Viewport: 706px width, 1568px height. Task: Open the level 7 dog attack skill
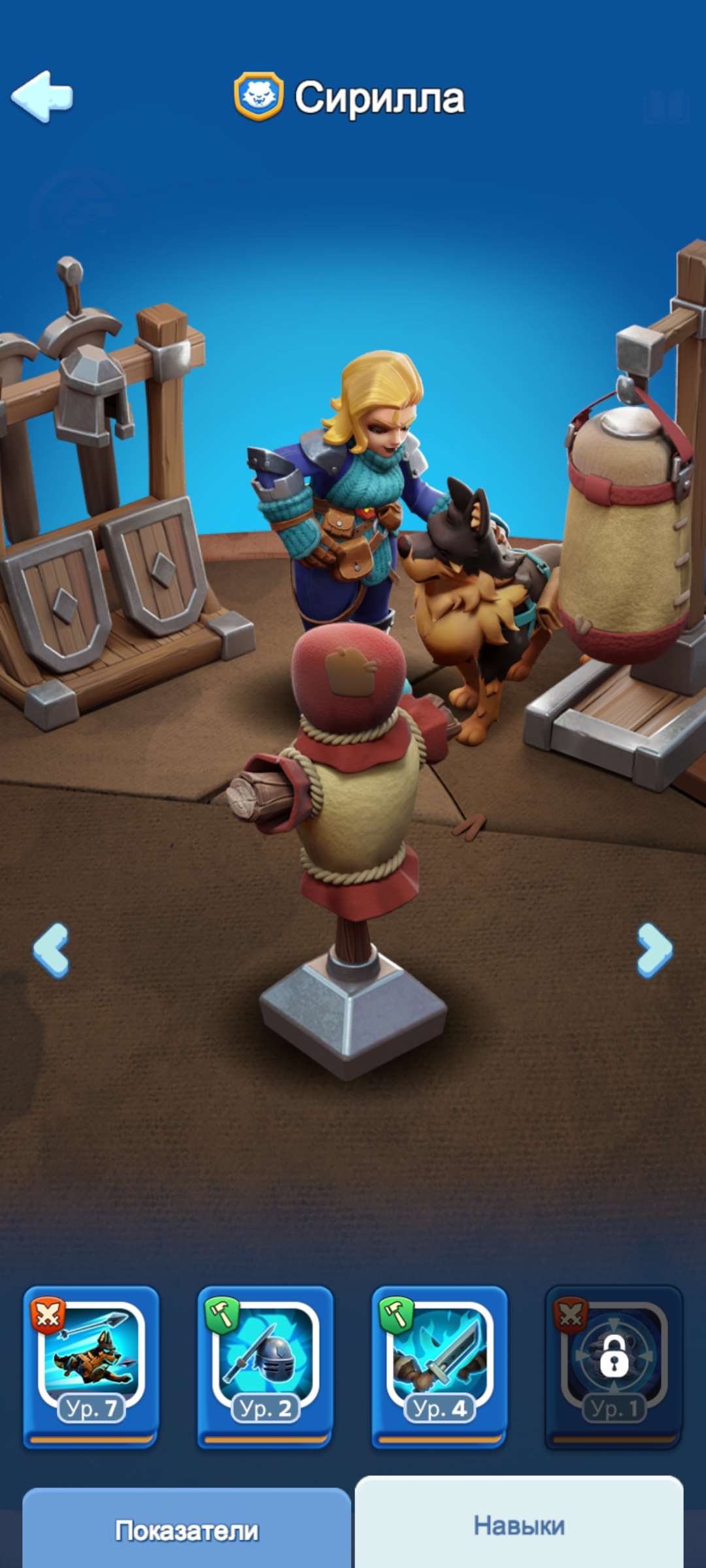click(92, 1365)
